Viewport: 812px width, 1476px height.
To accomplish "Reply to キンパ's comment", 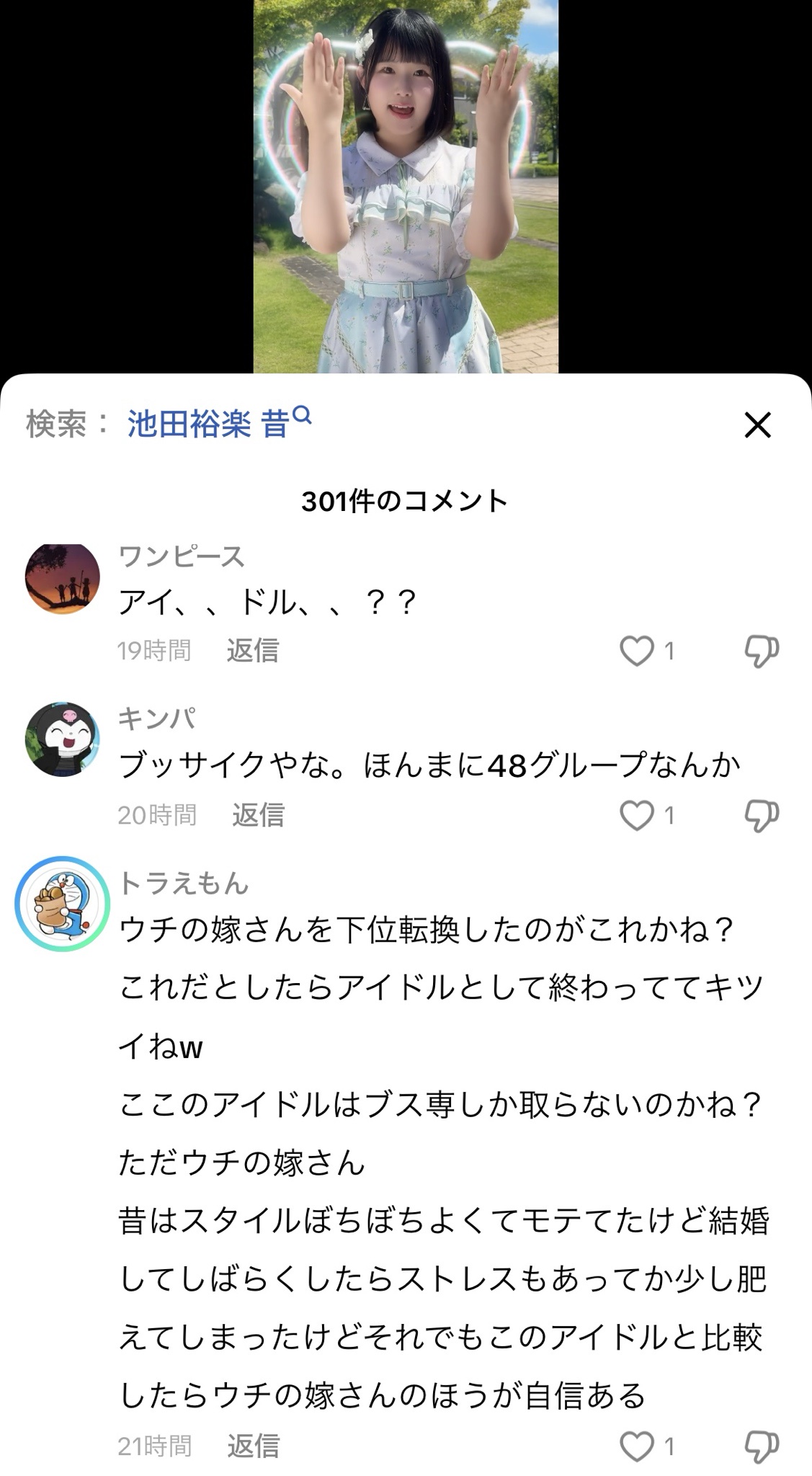I will click(258, 815).
